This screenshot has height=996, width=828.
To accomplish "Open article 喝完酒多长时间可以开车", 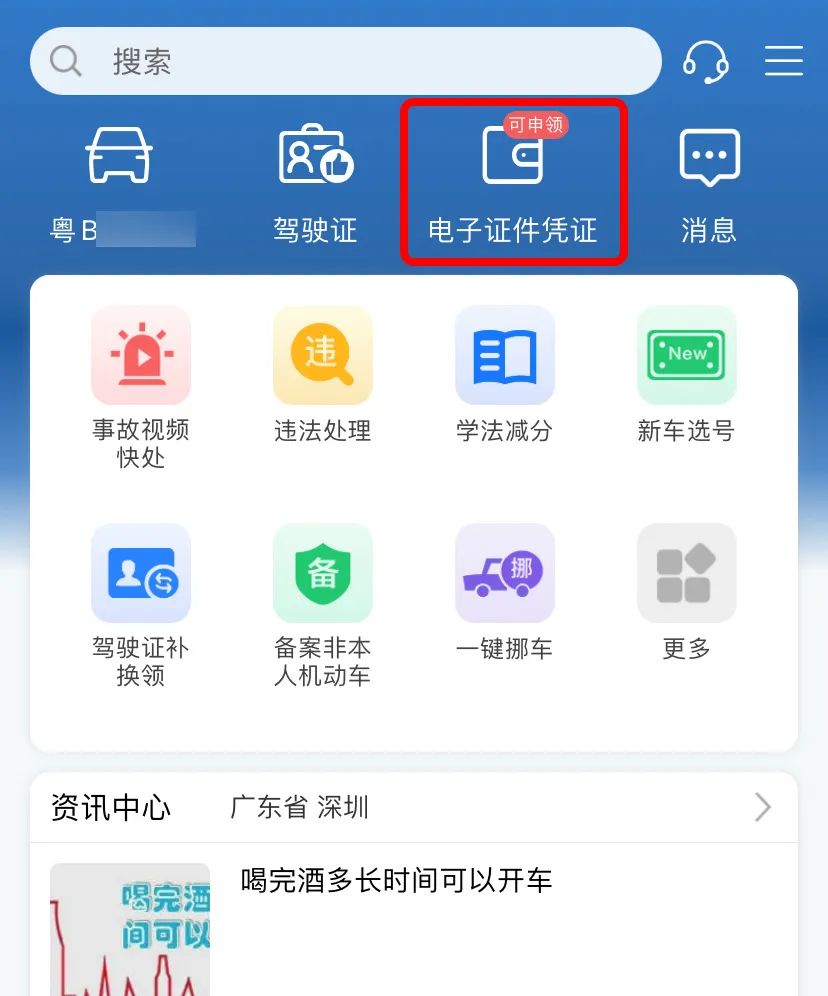I will point(396,881).
